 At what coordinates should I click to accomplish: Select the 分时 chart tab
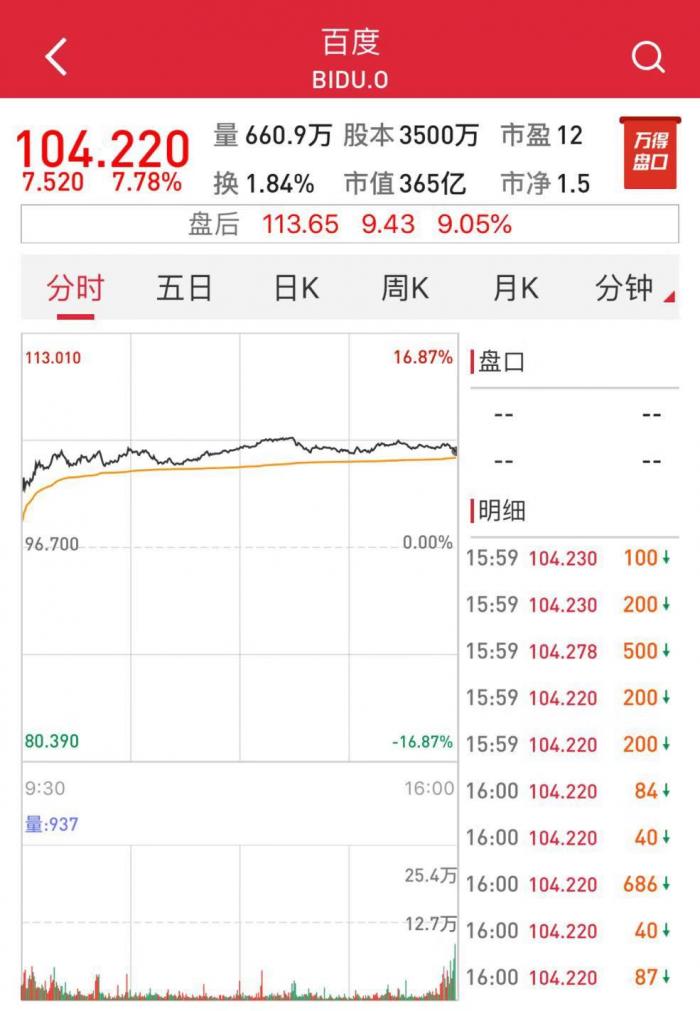pyautogui.click(x=75, y=289)
